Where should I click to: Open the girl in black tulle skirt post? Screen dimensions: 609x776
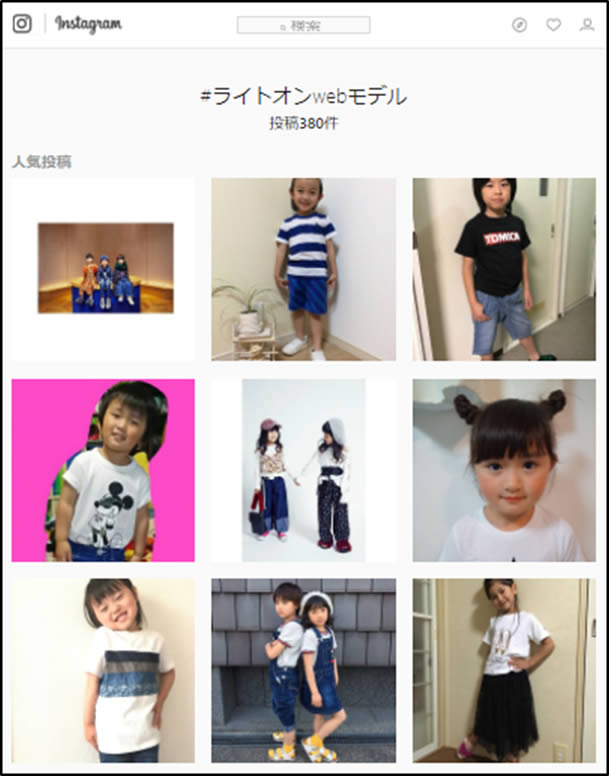click(503, 670)
